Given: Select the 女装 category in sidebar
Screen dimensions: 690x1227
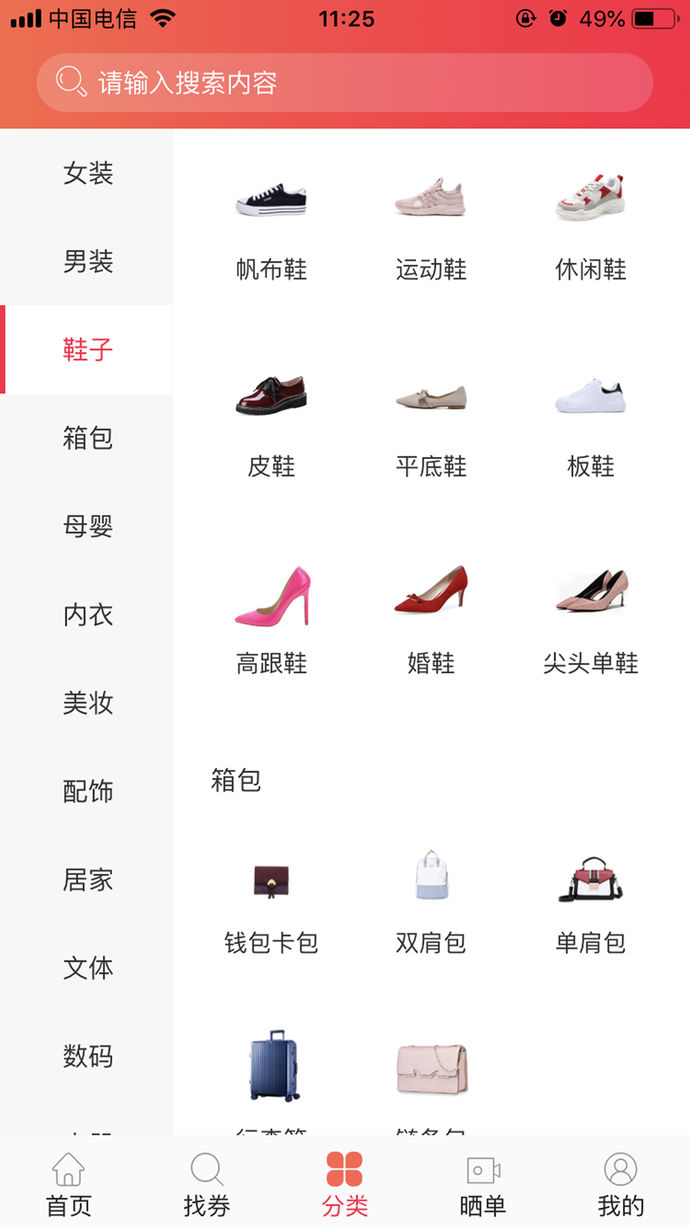Looking at the screenshot, I should click(x=87, y=173).
